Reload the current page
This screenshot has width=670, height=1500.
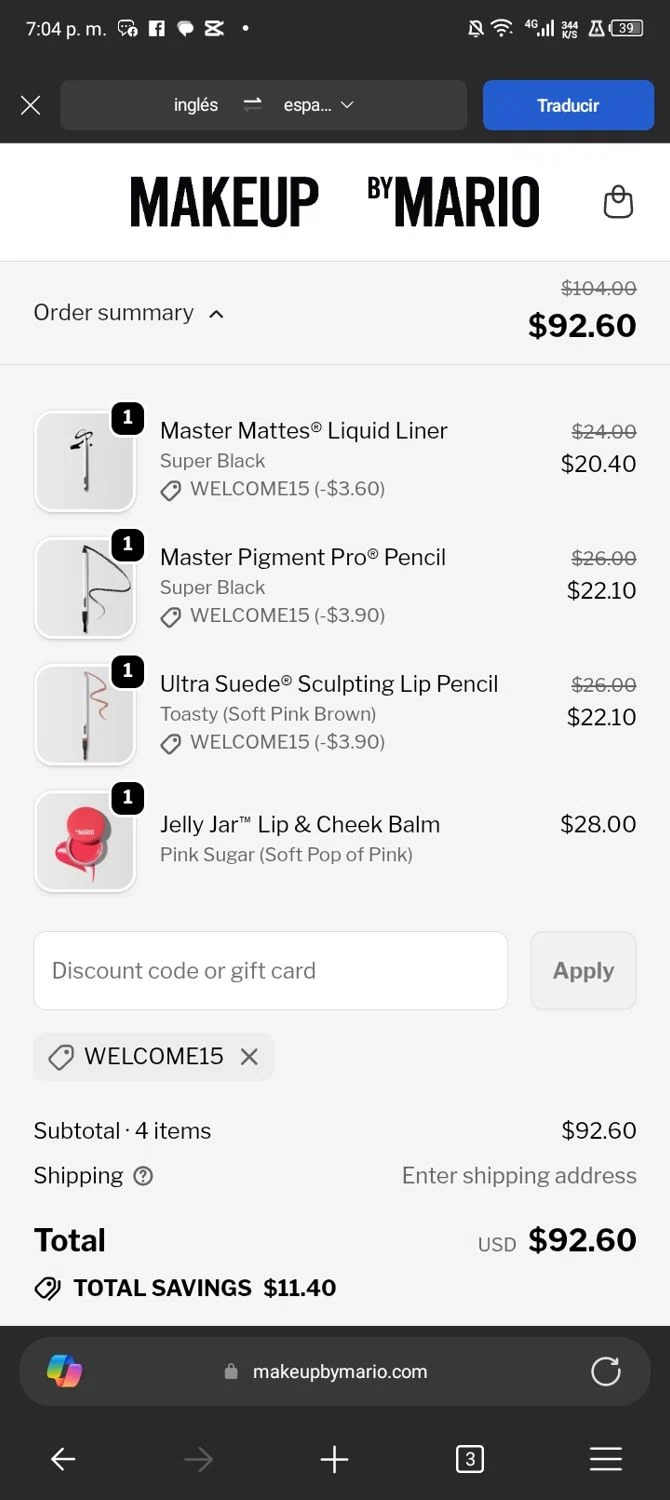pos(605,1371)
